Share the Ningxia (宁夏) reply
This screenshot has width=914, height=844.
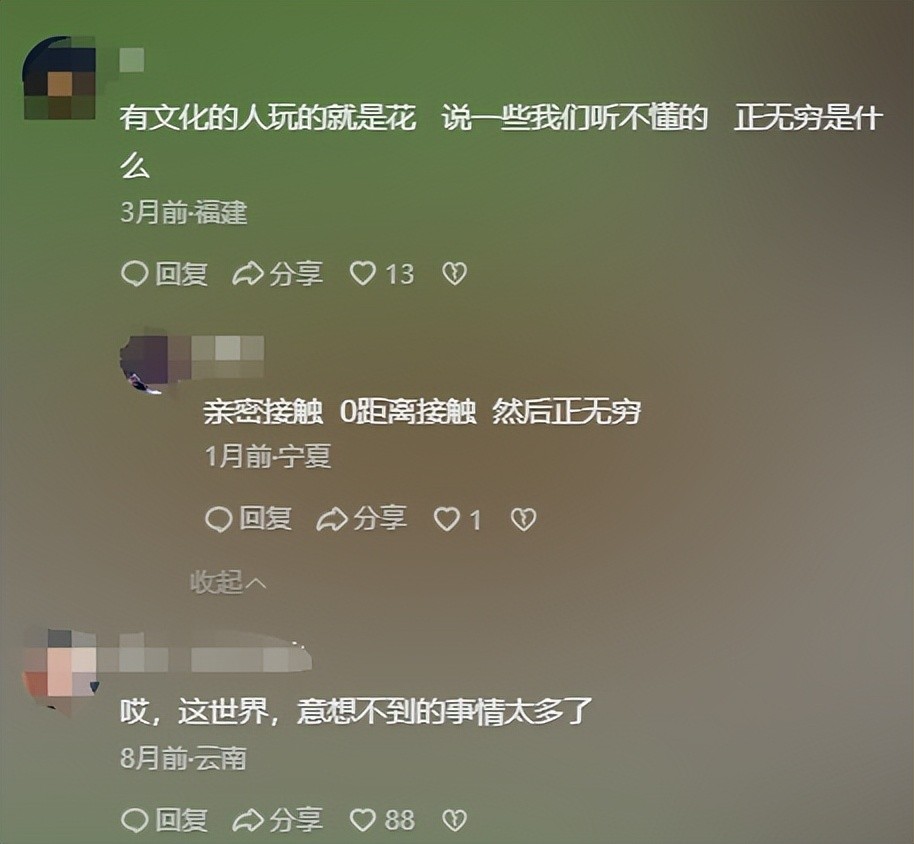pos(361,519)
